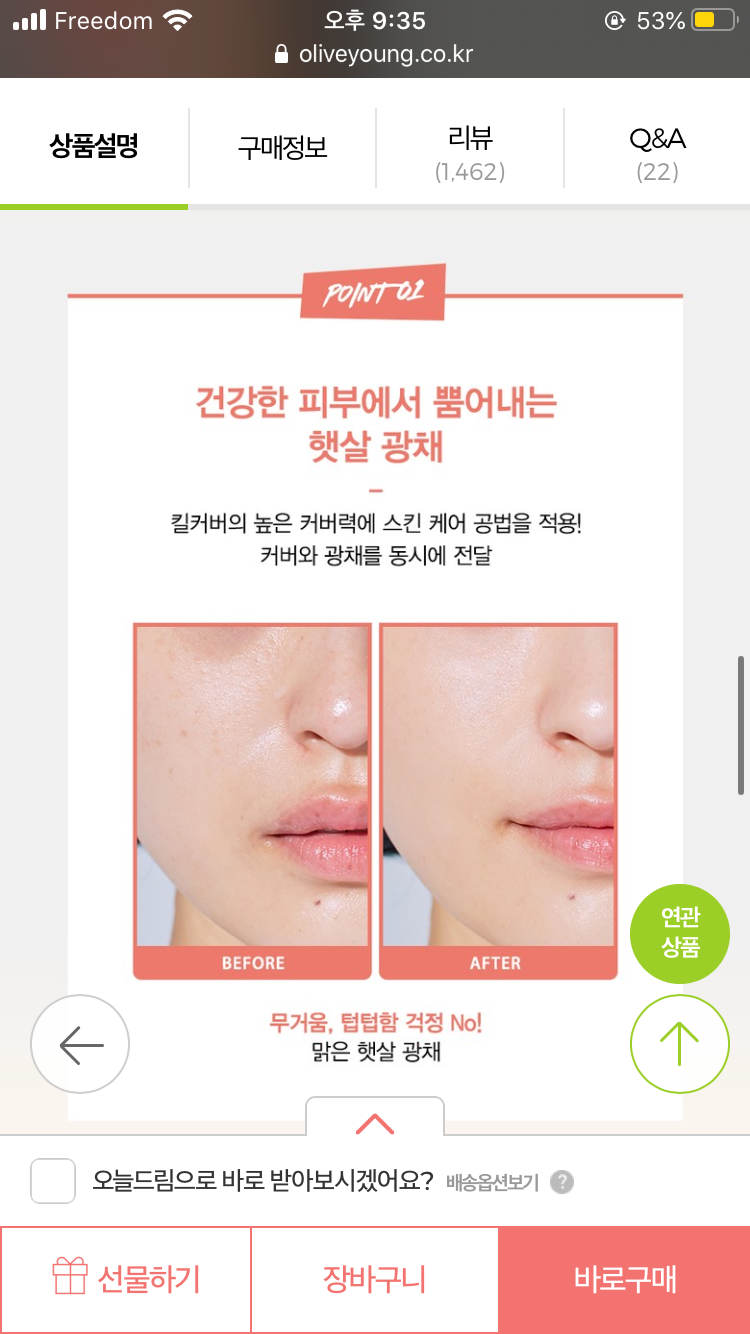The image size is (750, 1334).
Task: Check the 오늘드림 delivery checkbox
Action: click(53, 1181)
